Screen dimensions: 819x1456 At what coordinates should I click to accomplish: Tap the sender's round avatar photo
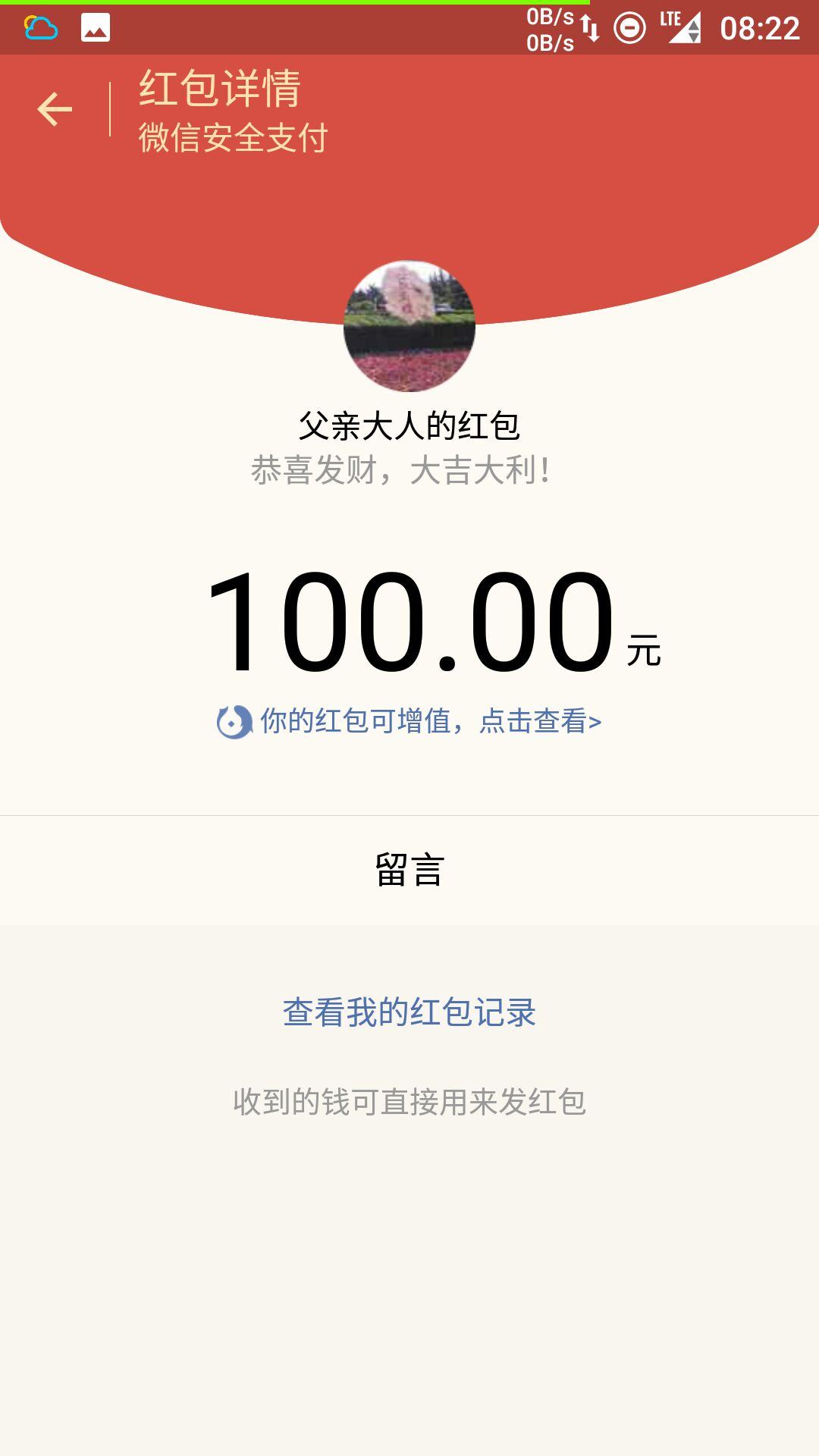click(409, 326)
